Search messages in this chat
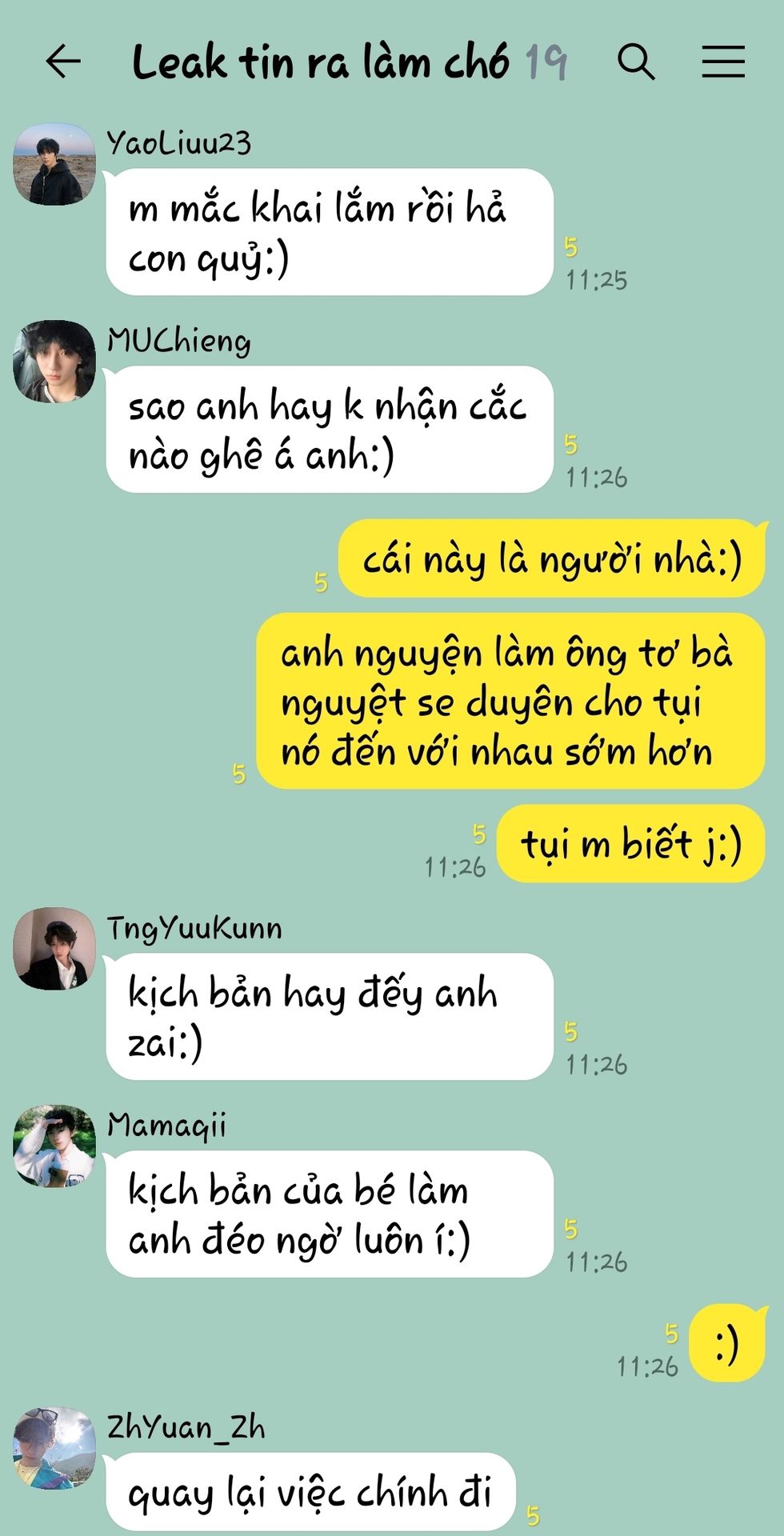The height and width of the screenshot is (1536, 784). click(636, 62)
